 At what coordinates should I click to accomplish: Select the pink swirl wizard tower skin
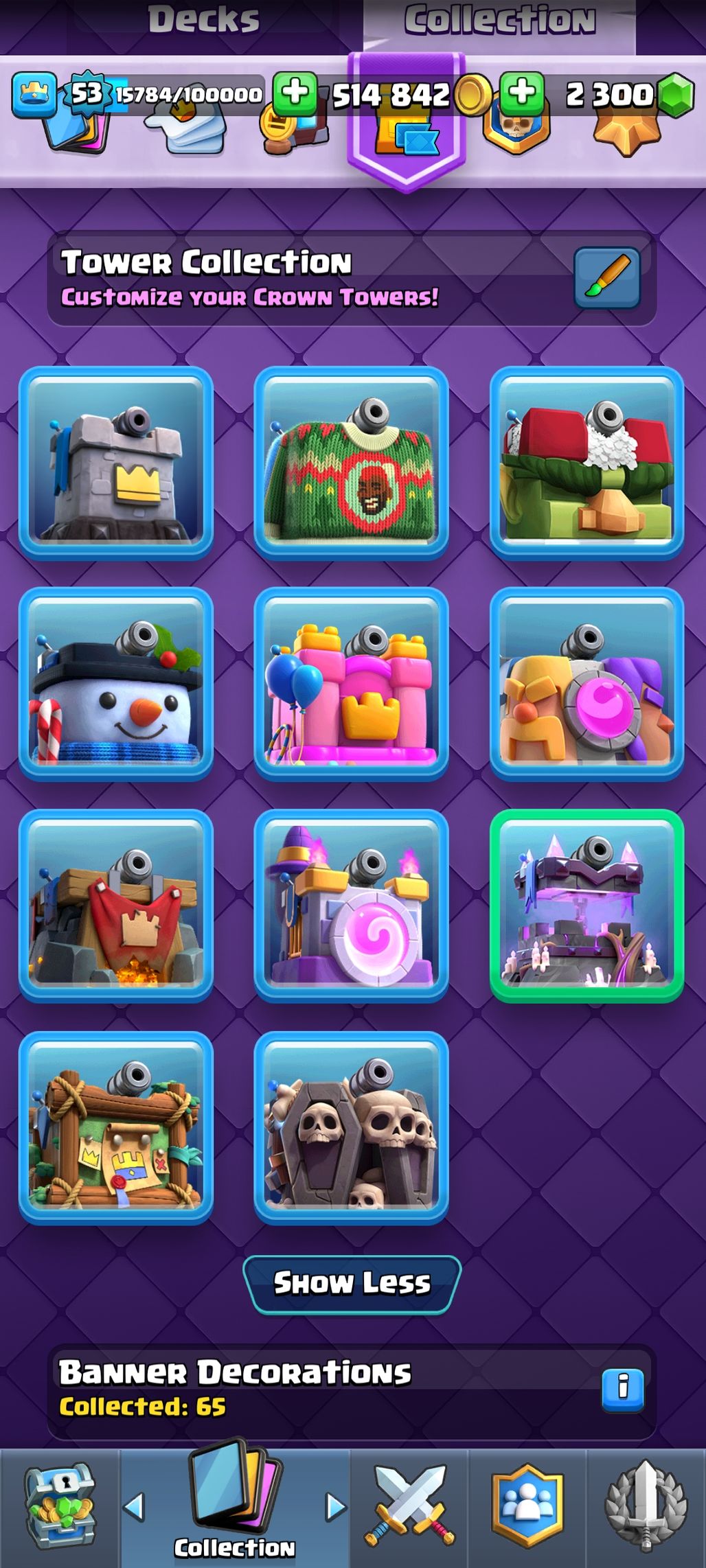click(x=351, y=906)
